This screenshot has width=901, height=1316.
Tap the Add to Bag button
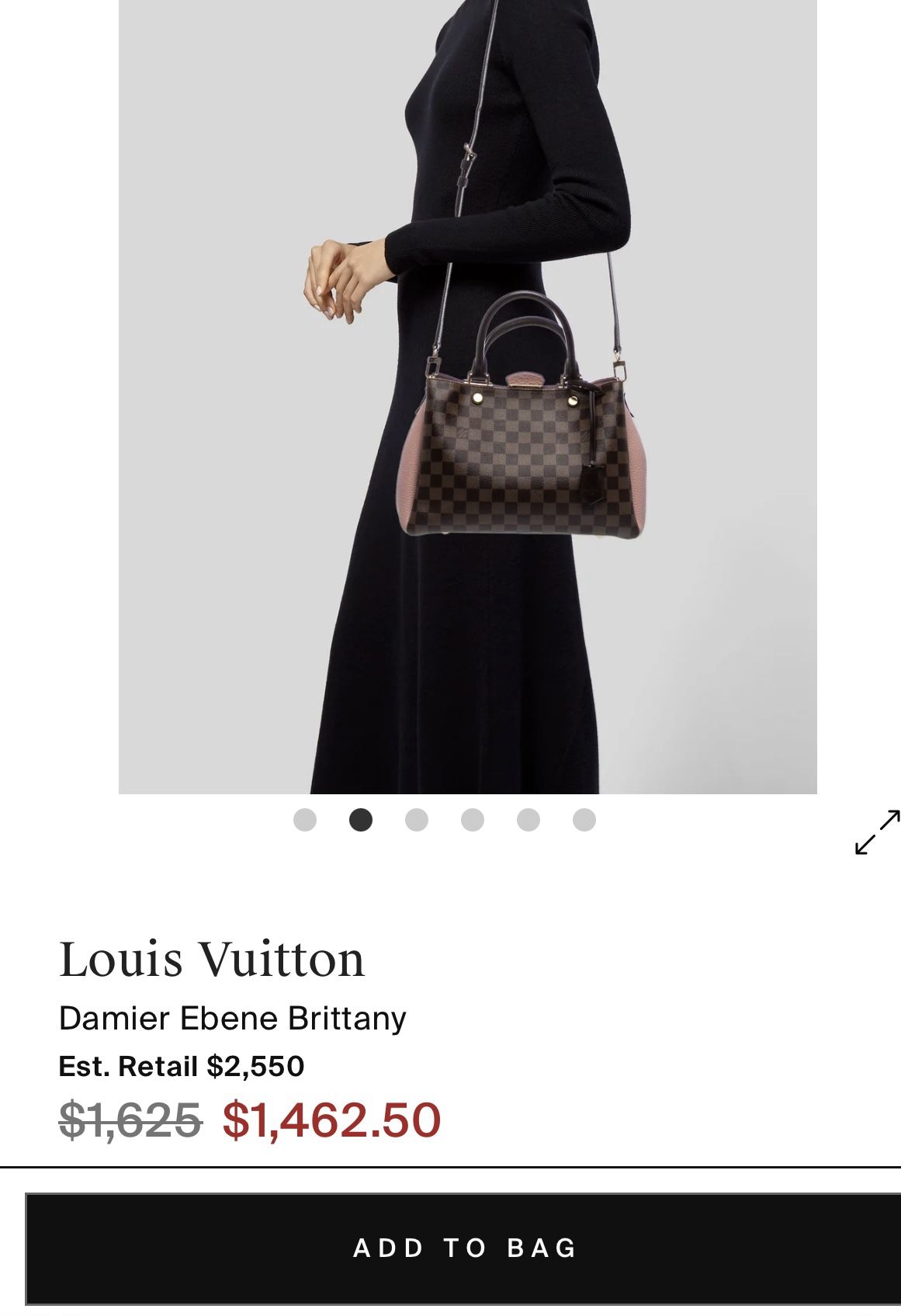[x=464, y=1248]
